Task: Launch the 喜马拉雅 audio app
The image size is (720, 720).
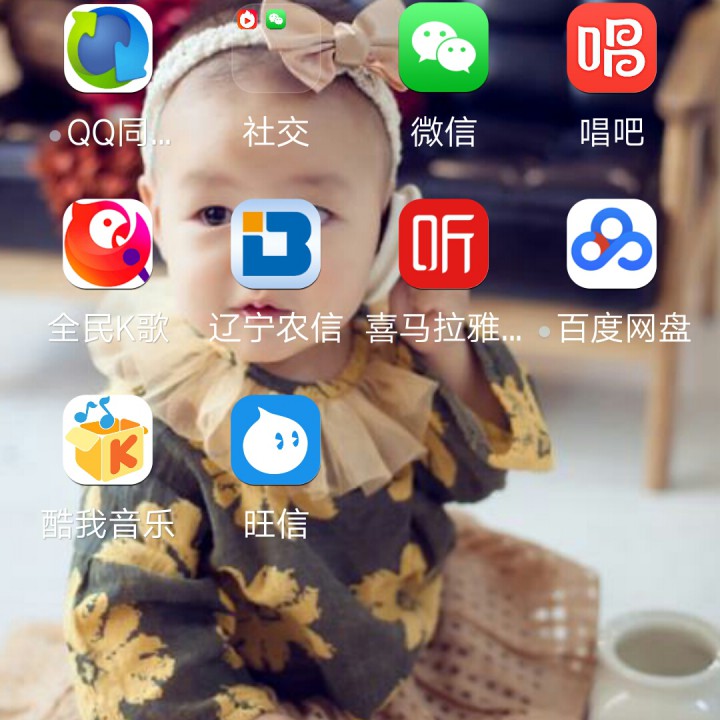Action: tap(444, 244)
